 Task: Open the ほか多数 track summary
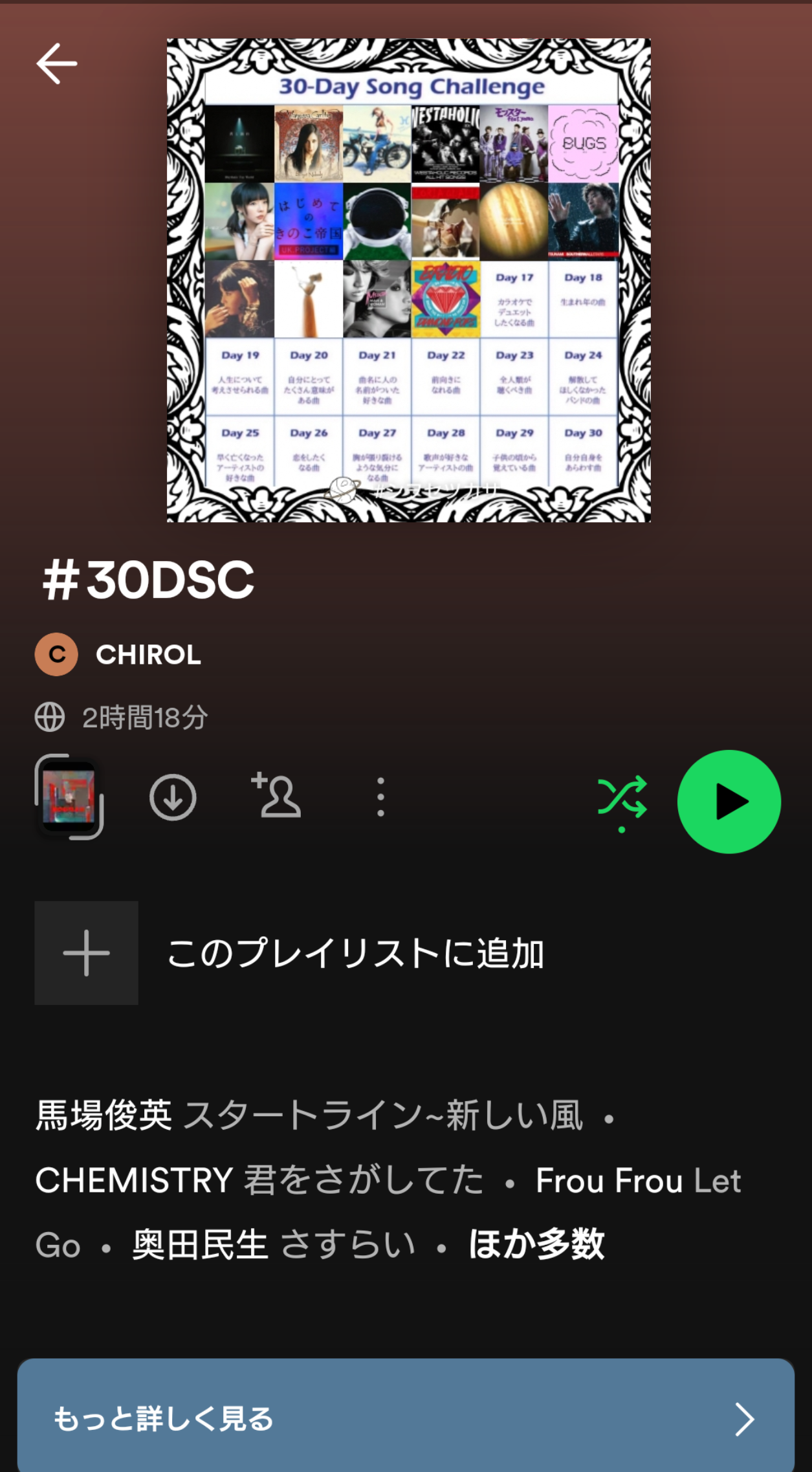(536, 1244)
